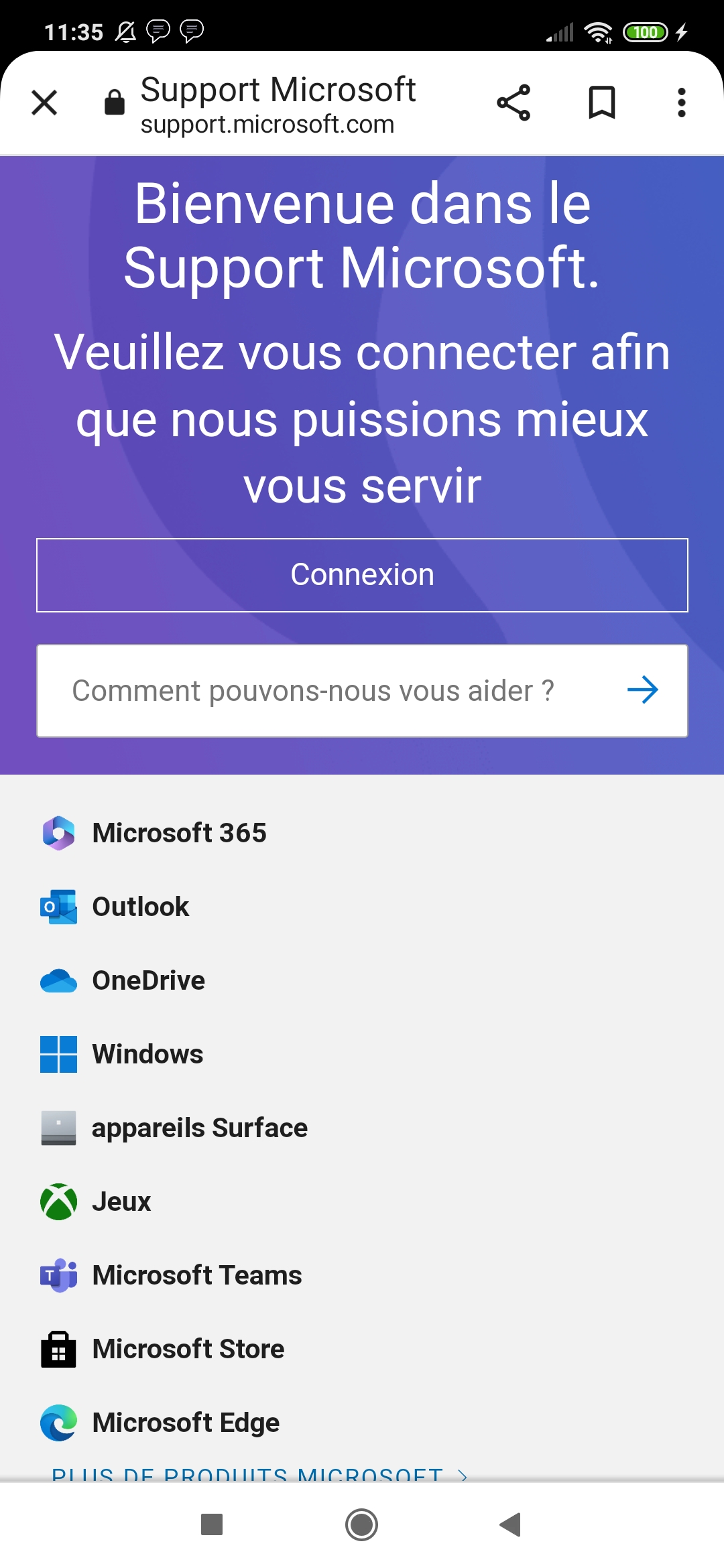The image size is (724, 1568).
Task: Open appareils Surface support
Action: tap(199, 1128)
